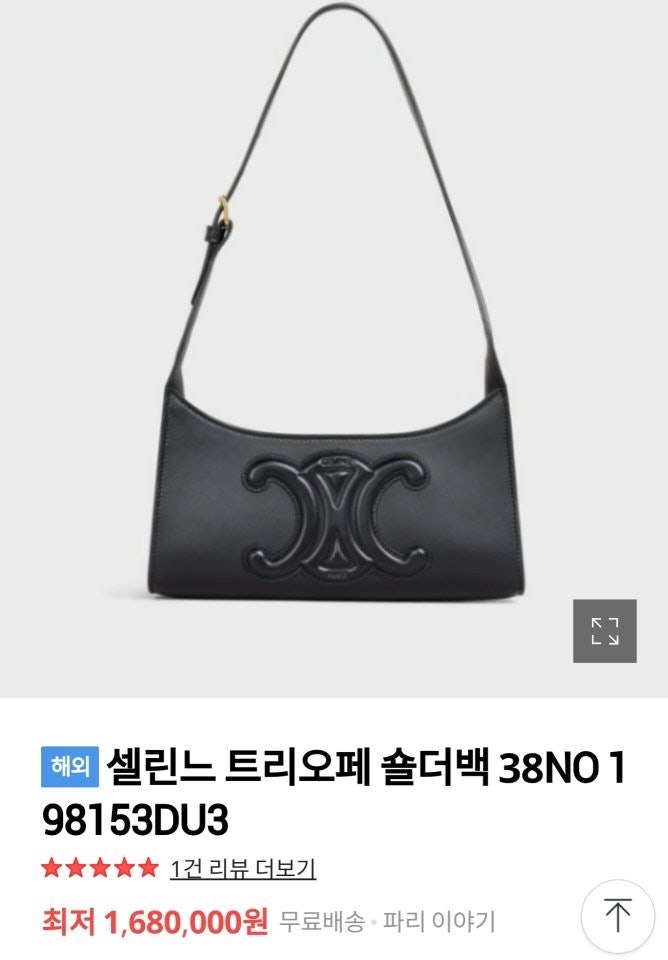Expand the product image to fullscreen

click(604, 631)
